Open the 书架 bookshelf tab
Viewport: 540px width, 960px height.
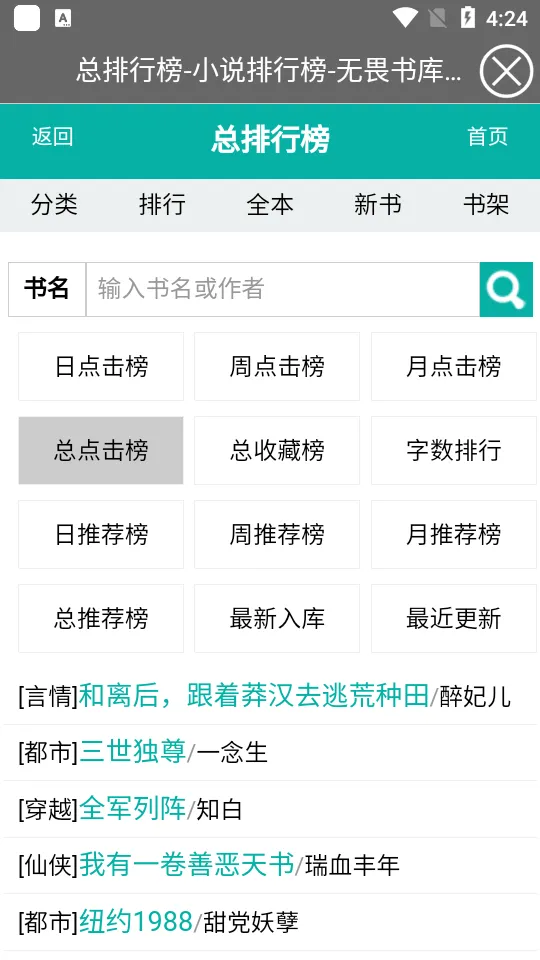point(486,204)
